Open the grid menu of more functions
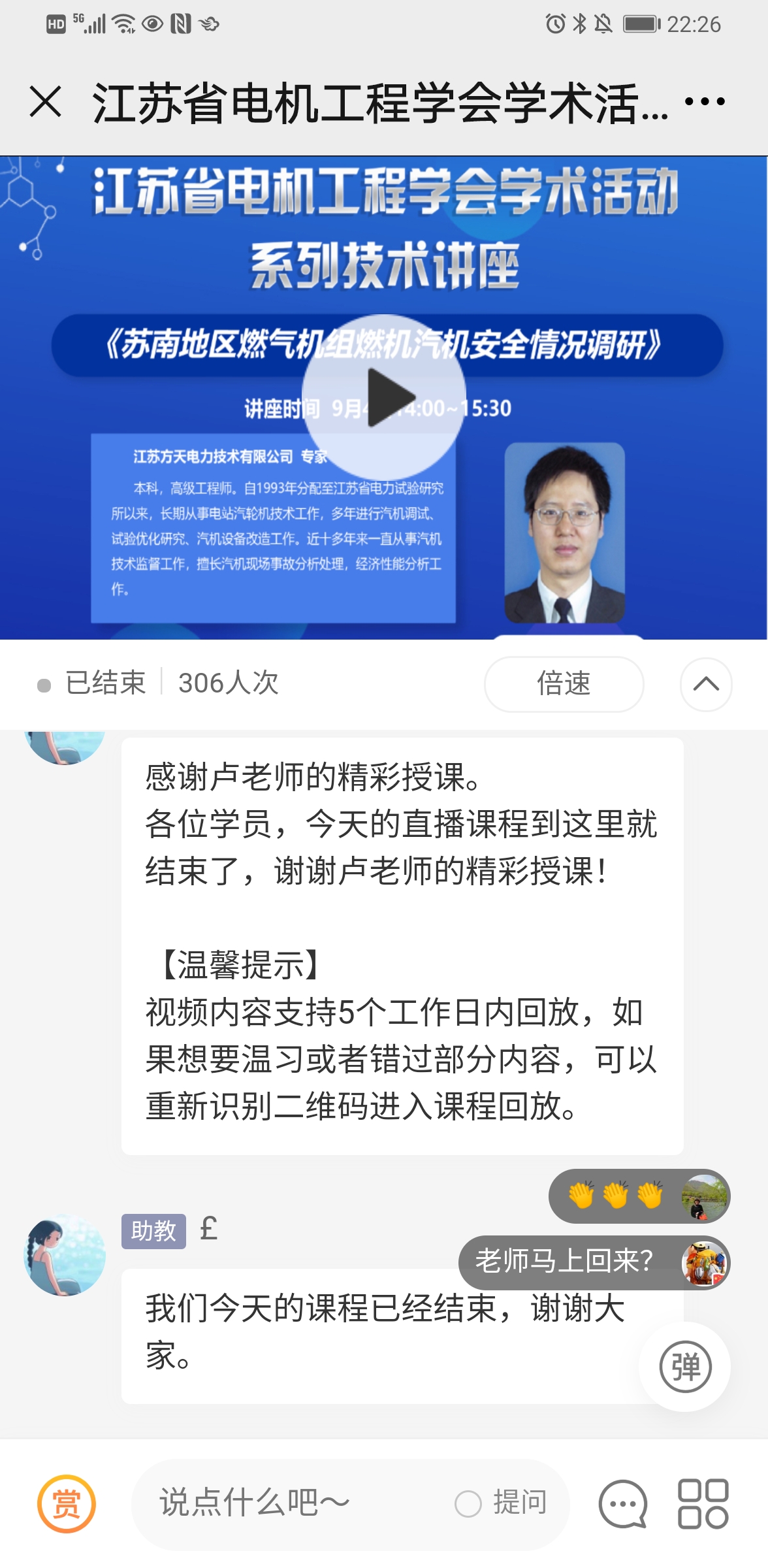Screen dimensions: 768x1568 pyautogui.click(x=703, y=1503)
